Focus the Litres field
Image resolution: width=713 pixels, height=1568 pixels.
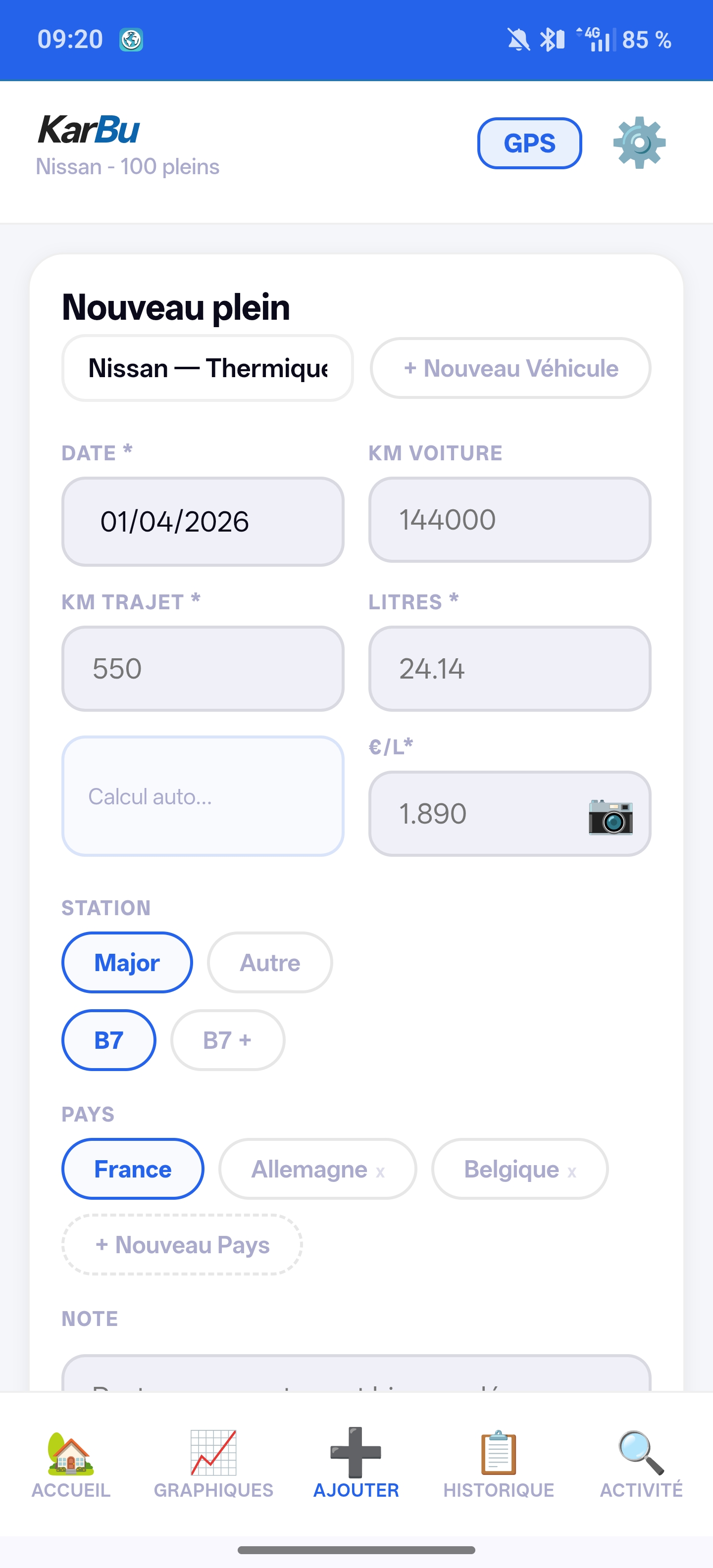coord(509,668)
